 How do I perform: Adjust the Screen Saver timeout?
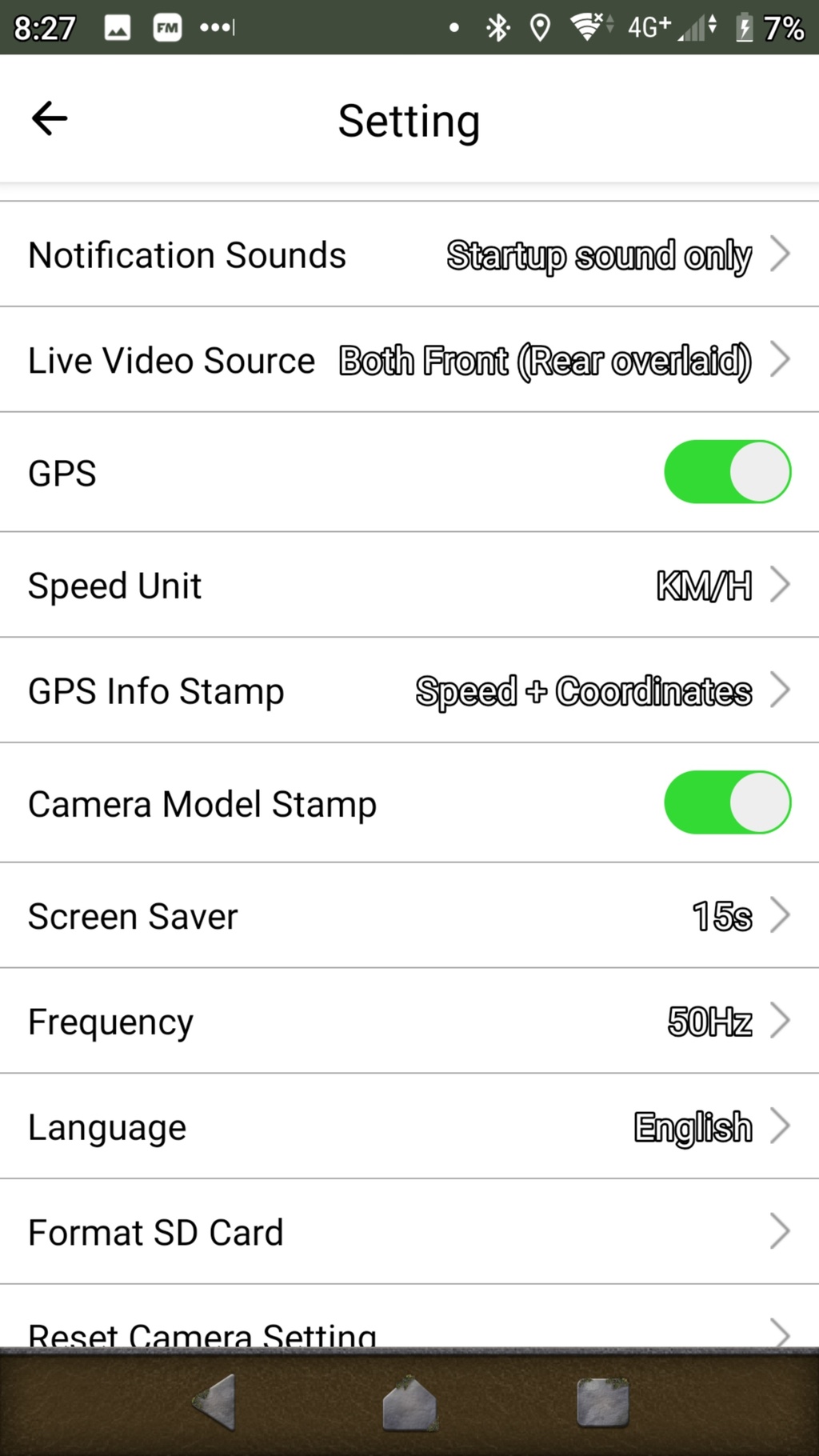click(409, 916)
